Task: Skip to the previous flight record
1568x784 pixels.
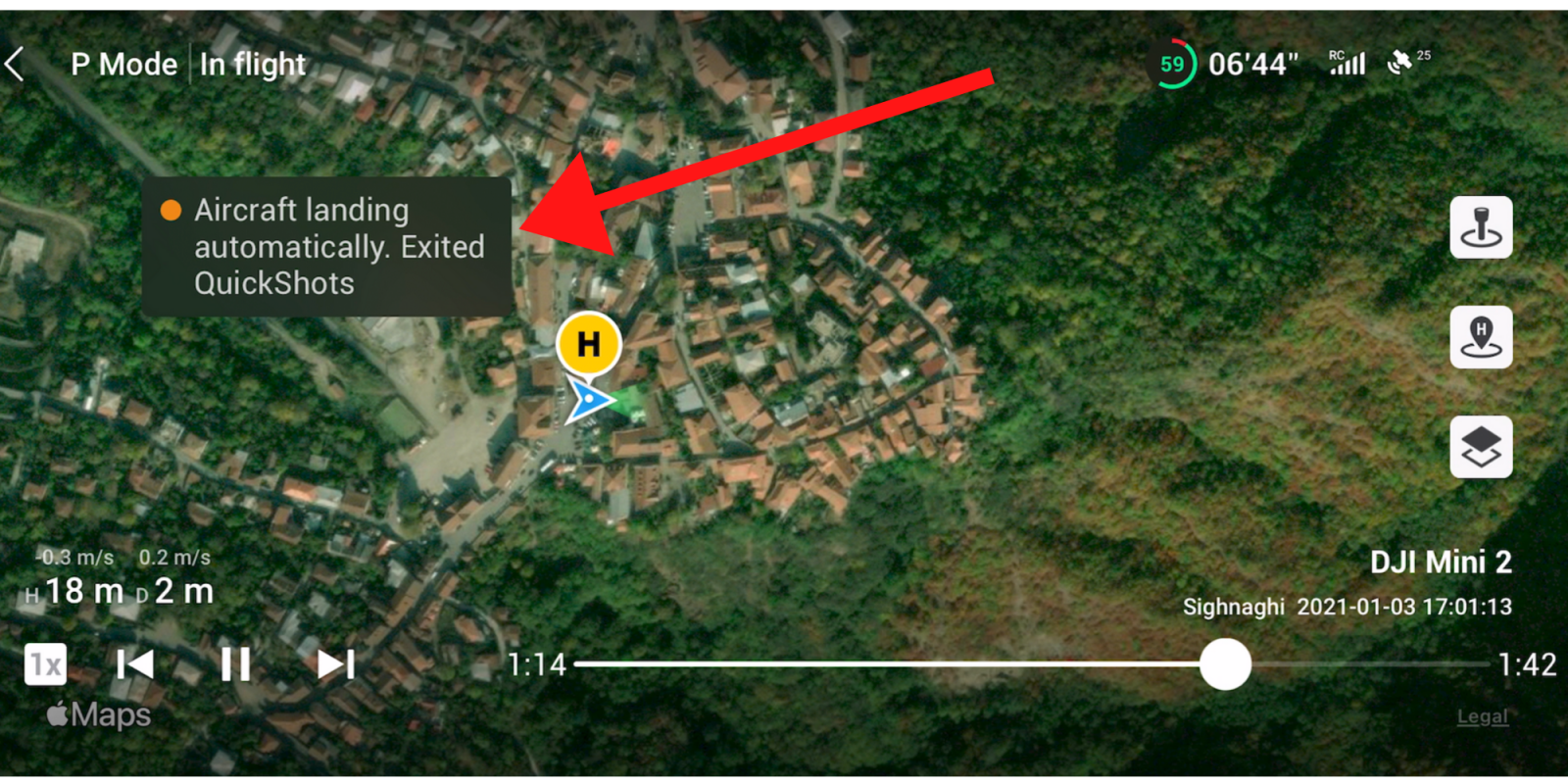Action: coord(135,664)
